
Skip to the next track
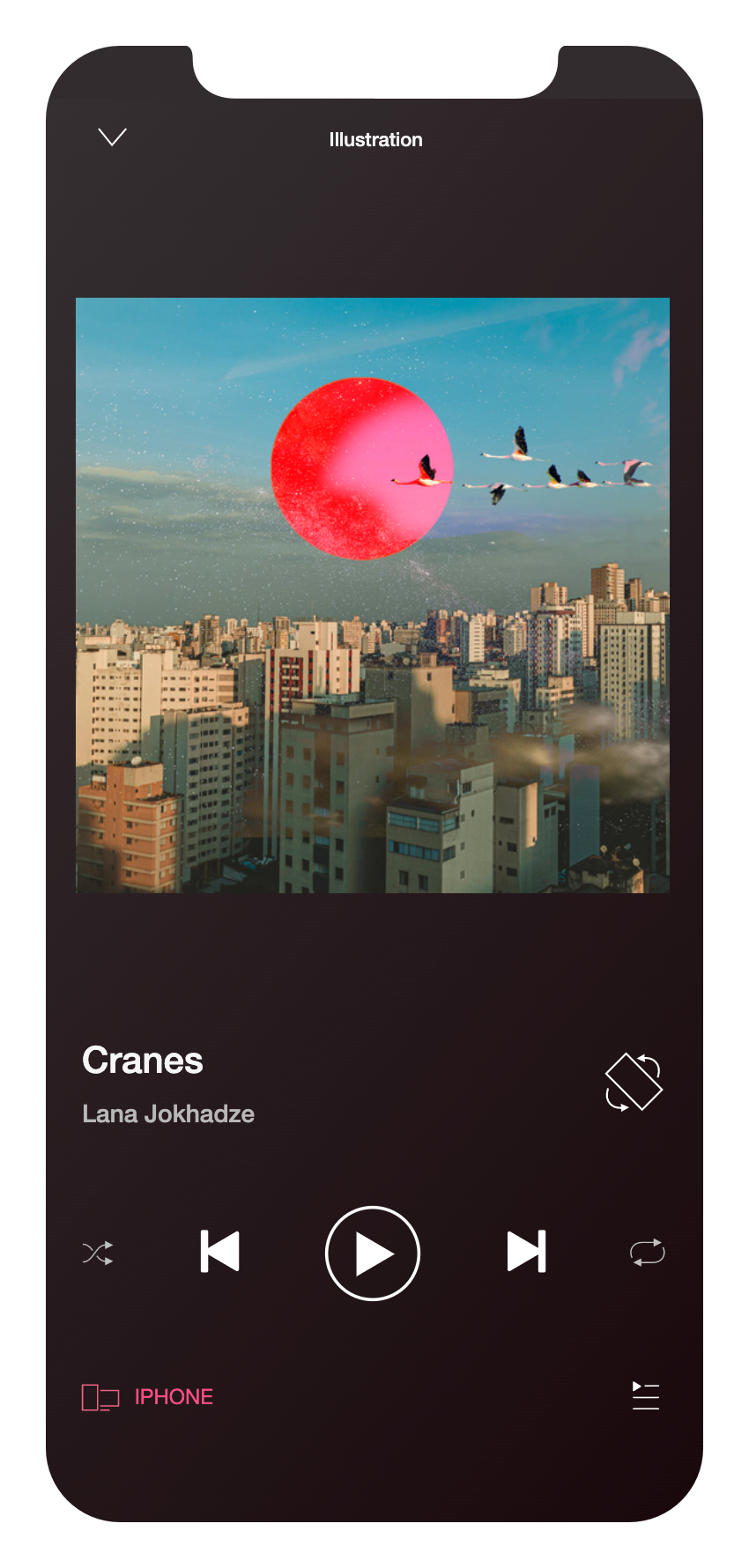tap(526, 1252)
